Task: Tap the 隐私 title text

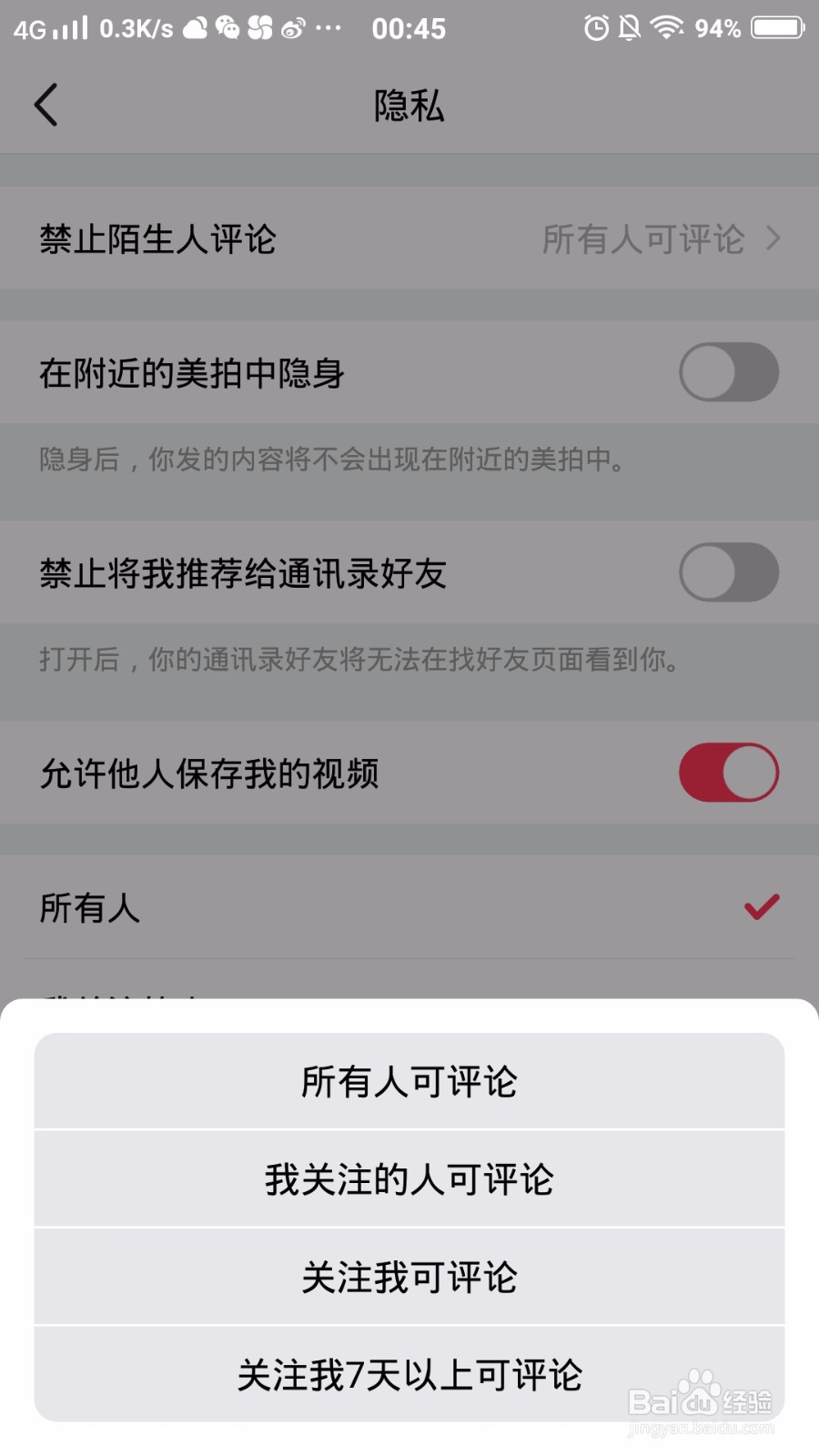Action: (409, 105)
